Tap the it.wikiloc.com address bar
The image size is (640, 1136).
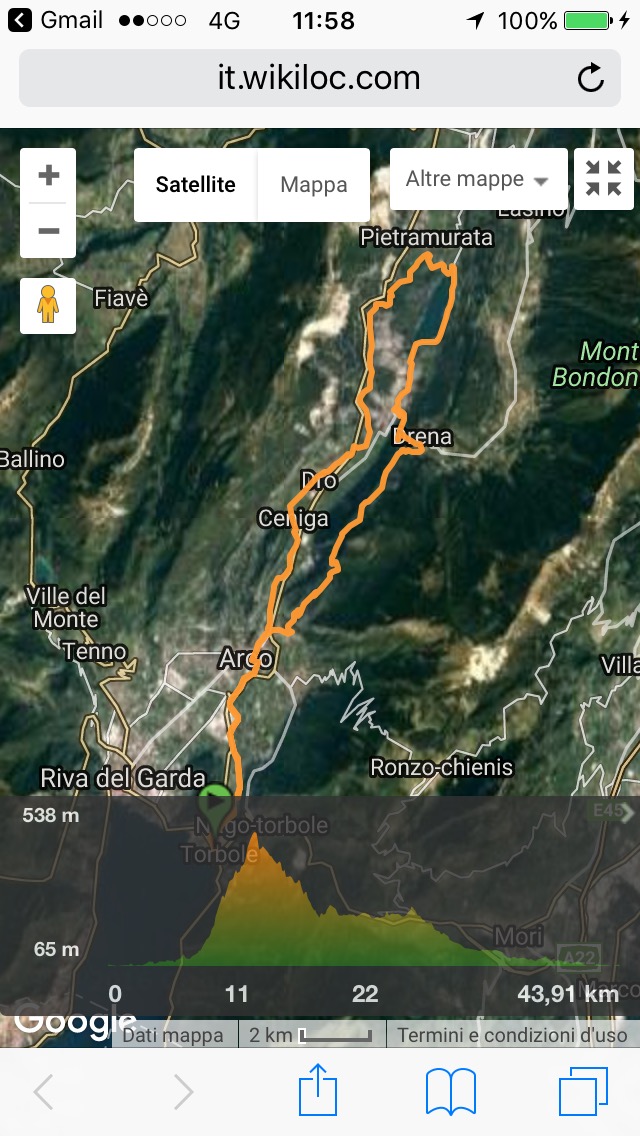click(x=320, y=78)
